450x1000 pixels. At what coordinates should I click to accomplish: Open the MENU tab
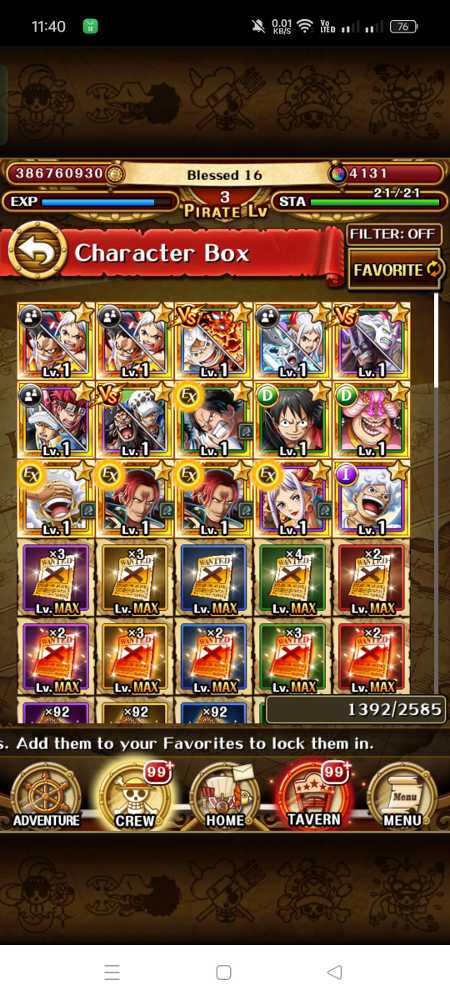[402, 797]
